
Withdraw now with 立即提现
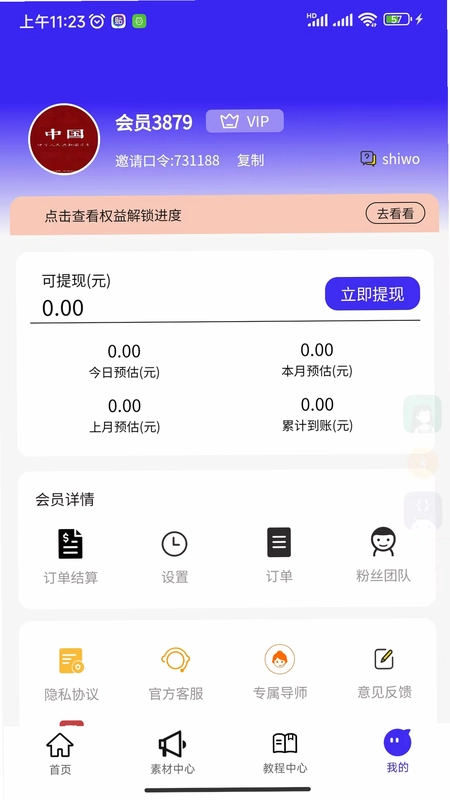pyautogui.click(x=372, y=294)
